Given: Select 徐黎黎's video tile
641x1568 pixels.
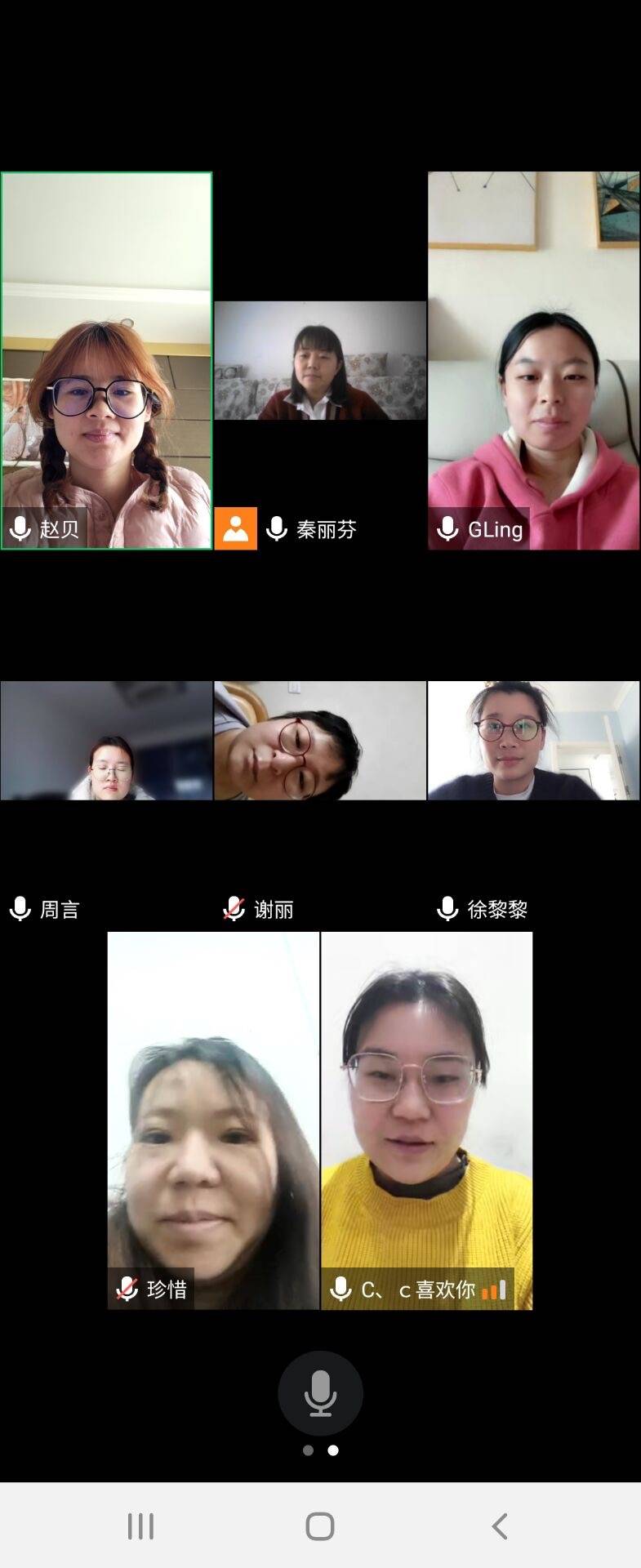Looking at the screenshot, I should (534, 741).
